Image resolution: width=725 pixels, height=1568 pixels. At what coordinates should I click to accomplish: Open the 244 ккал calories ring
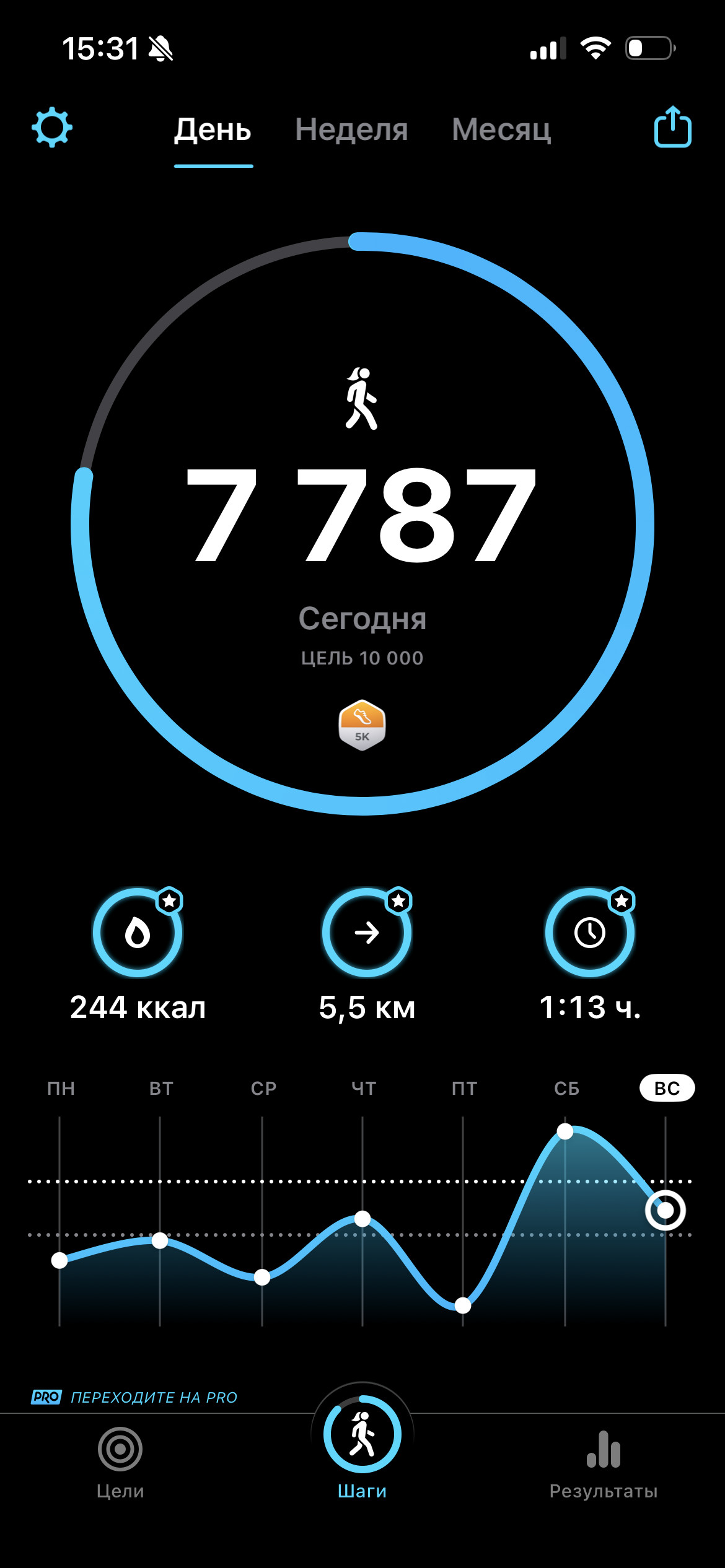(x=138, y=933)
